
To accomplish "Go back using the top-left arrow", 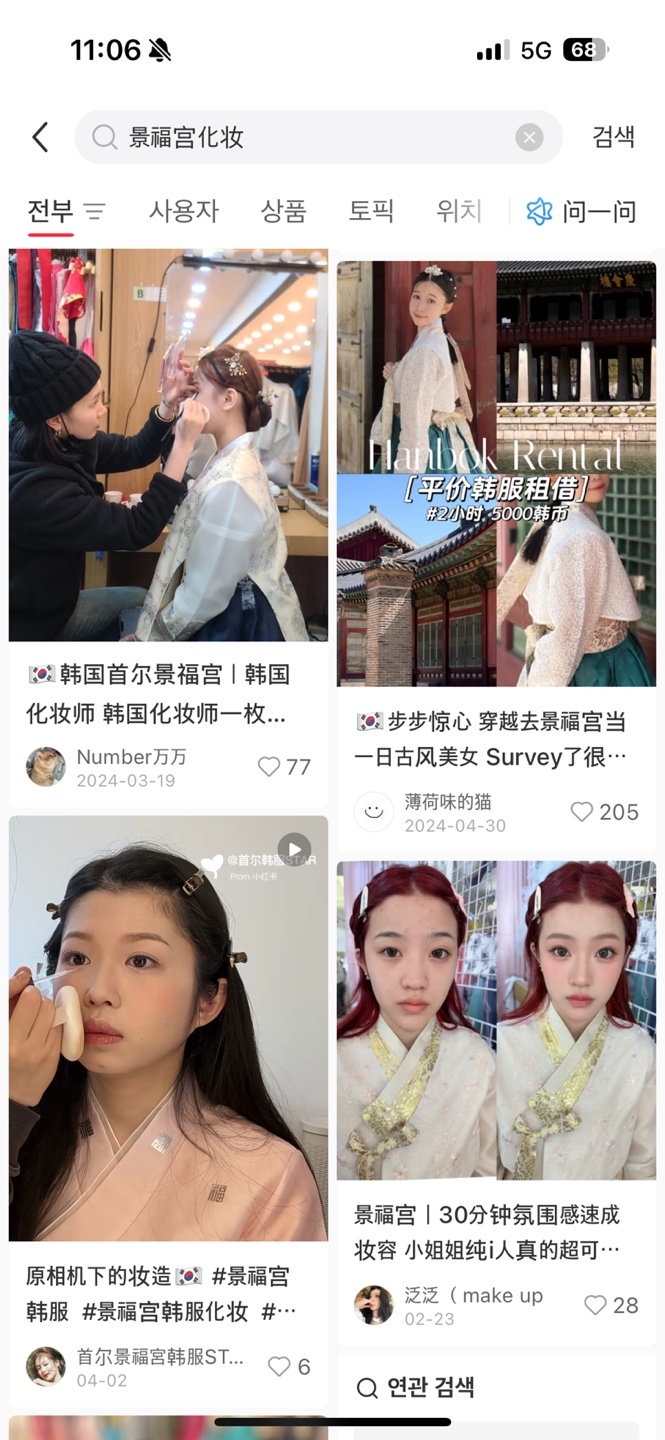I will 40,137.
